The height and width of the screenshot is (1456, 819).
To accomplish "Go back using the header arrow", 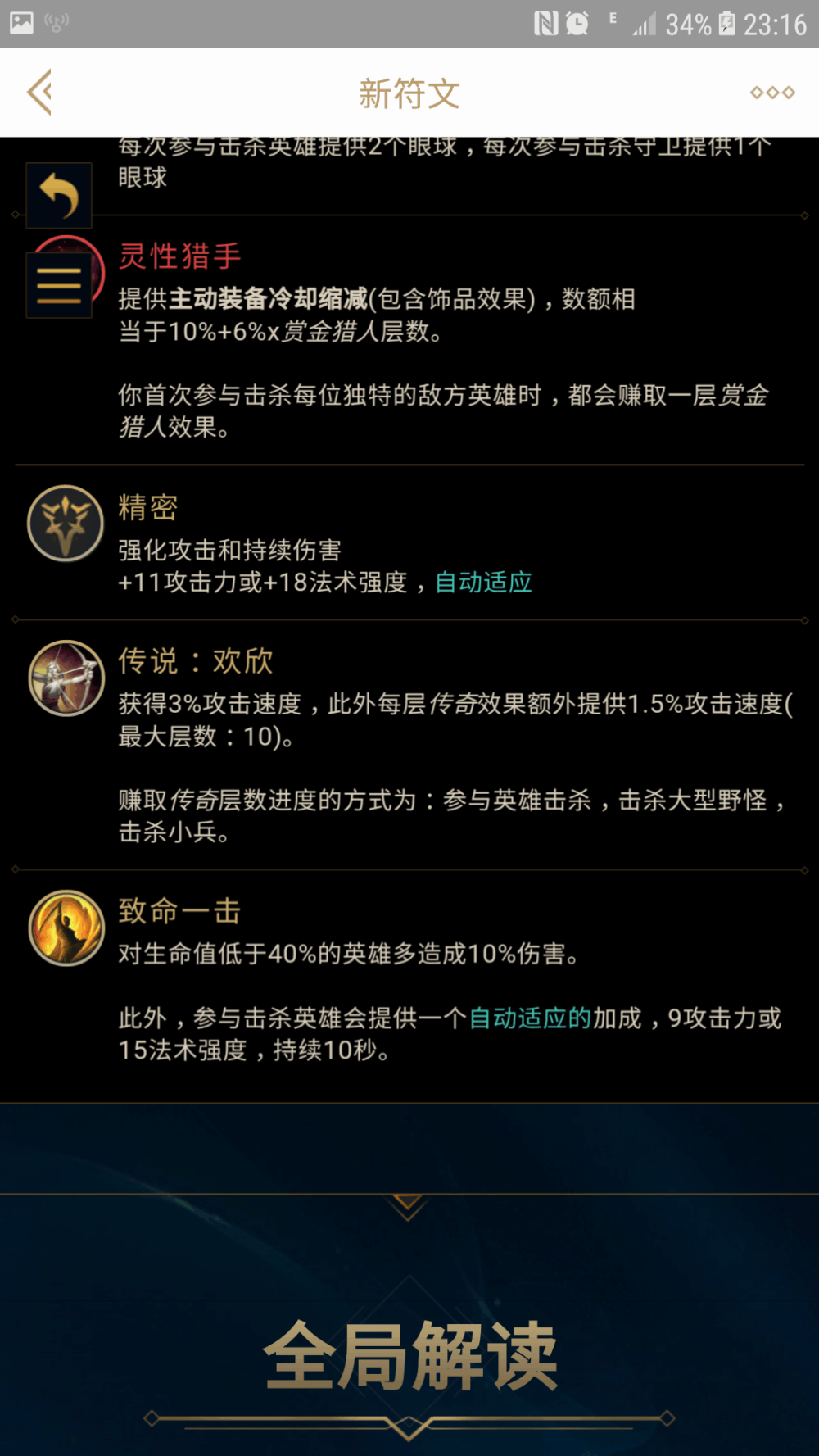I will 39,93.
